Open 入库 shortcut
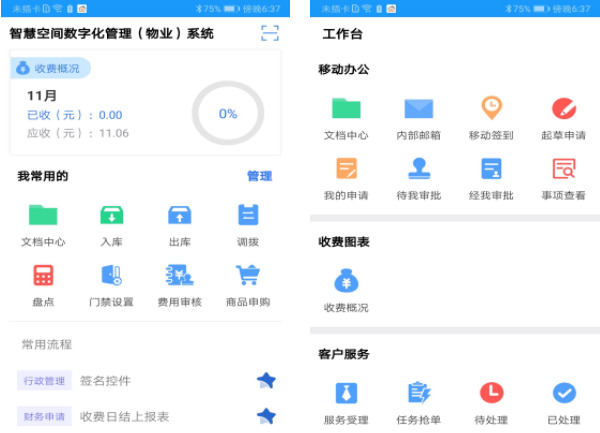This screenshot has height=433, width=600. coord(111,224)
